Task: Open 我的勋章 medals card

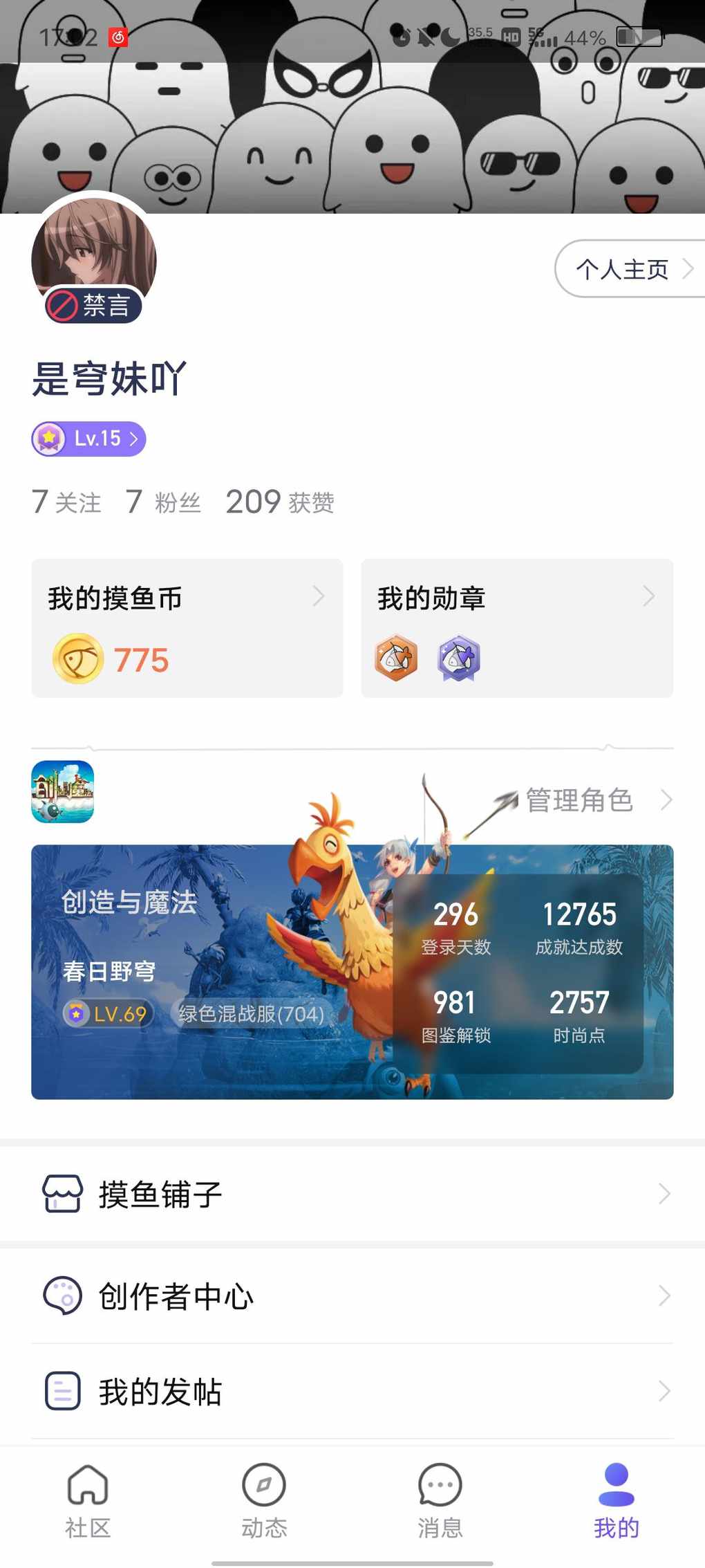Action: click(x=516, y=628)
